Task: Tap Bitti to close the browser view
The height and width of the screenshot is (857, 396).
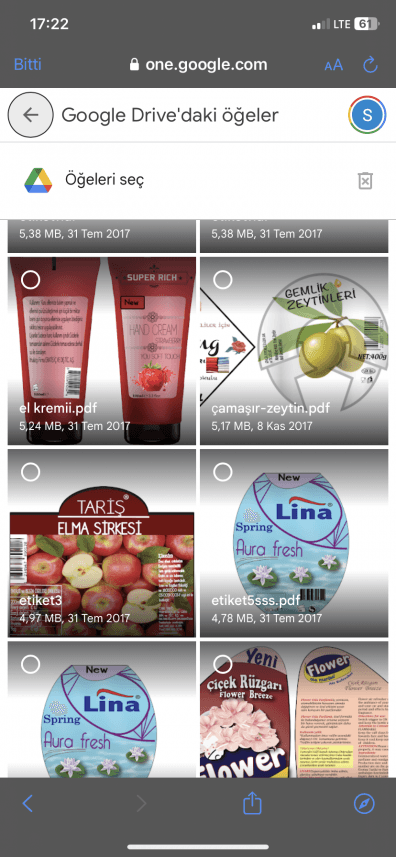Action: coord(27,64)
